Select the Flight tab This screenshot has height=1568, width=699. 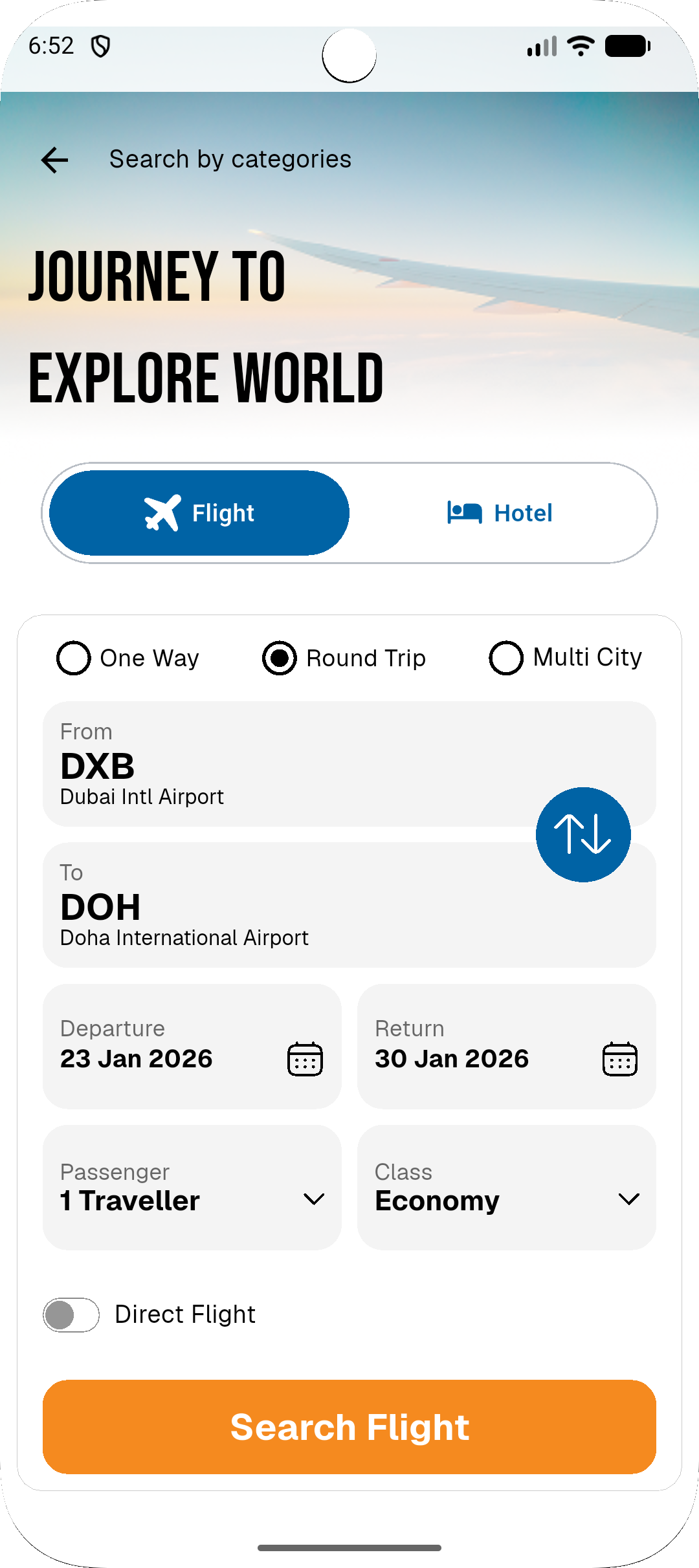click(x=199, y=513)
